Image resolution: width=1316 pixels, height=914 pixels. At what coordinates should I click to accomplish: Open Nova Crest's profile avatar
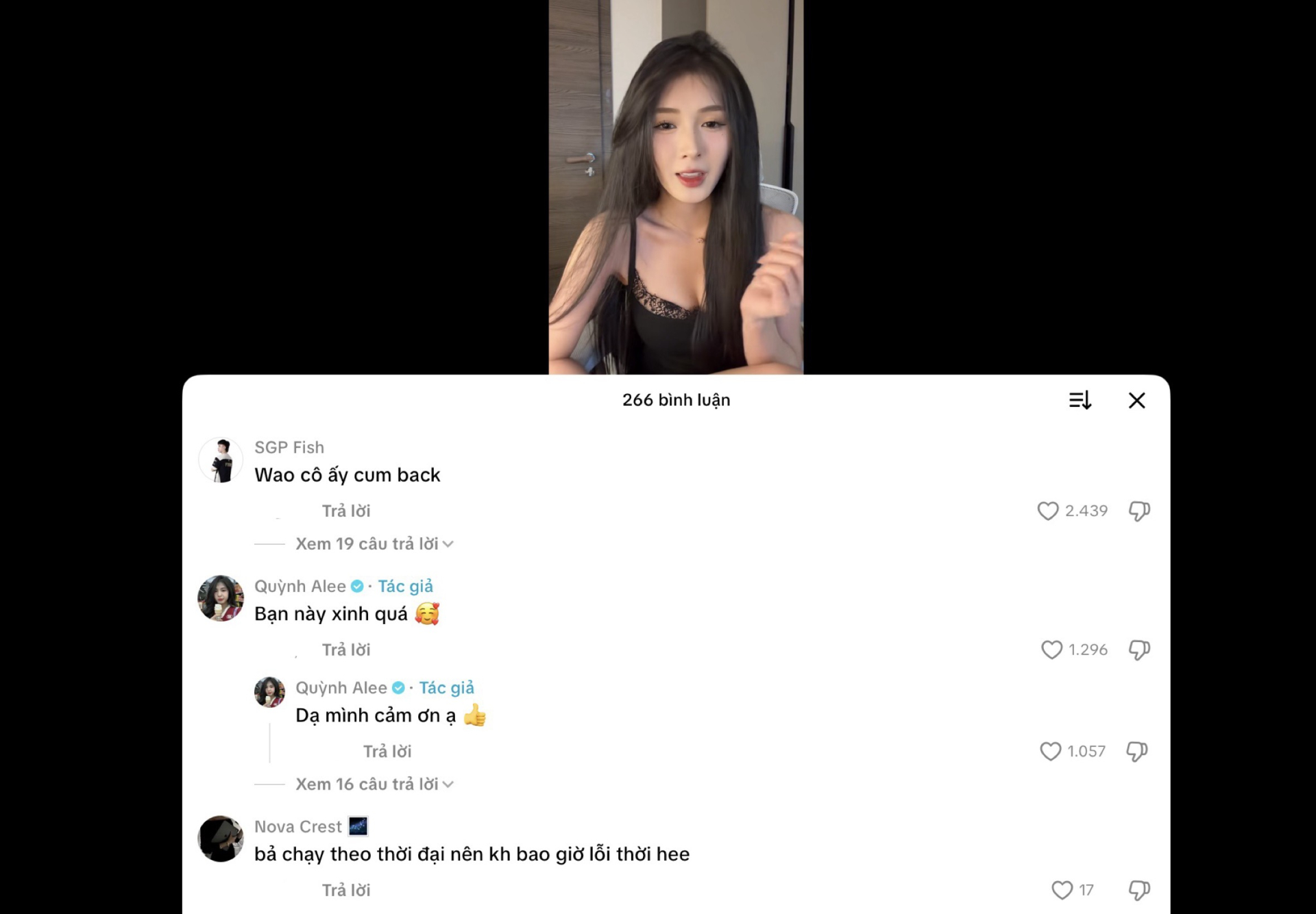pyautogui.click(x=221, y=839)
